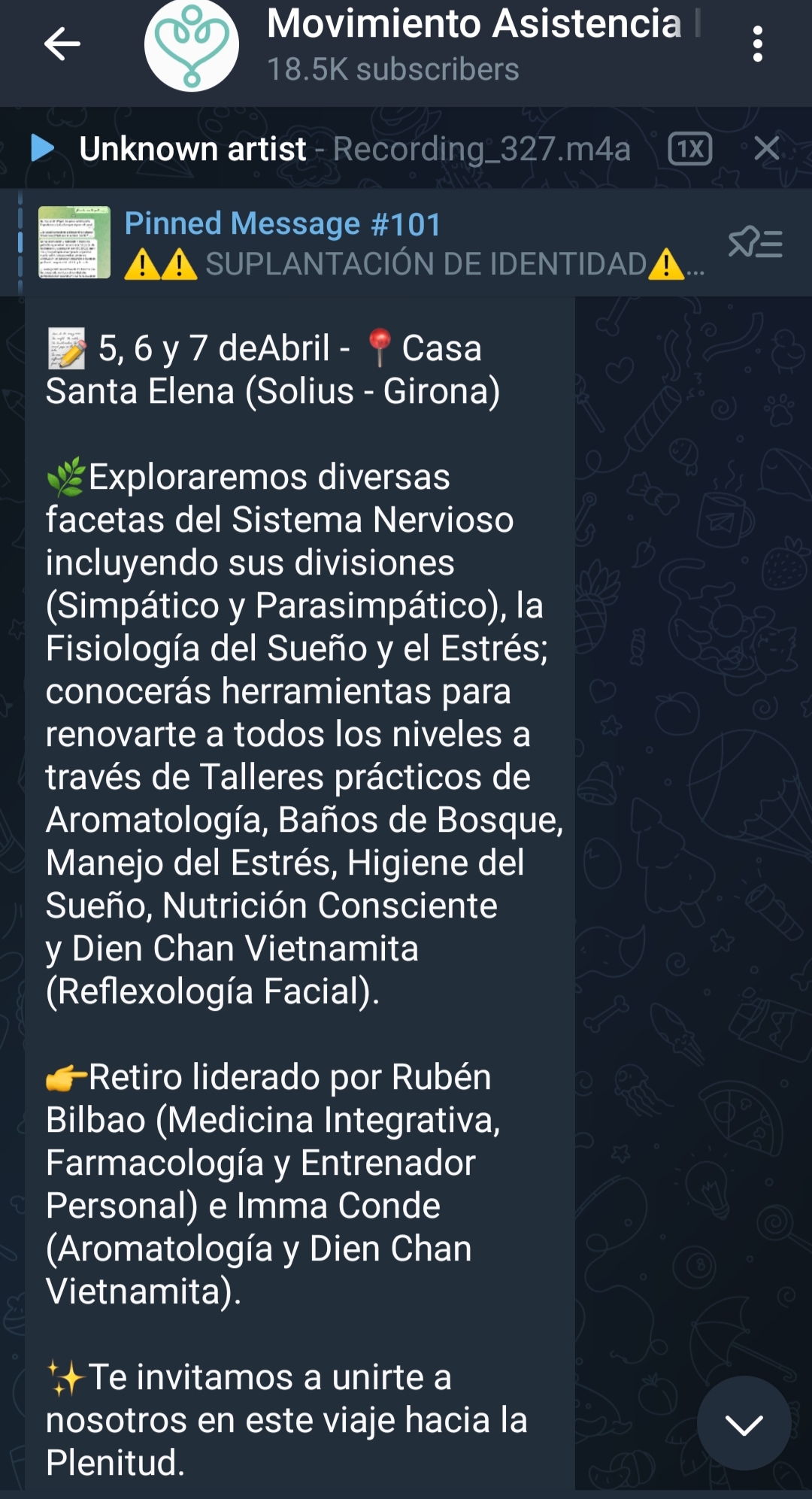Jump to the latest messages
This screenshot has width=812, height=1499.
pyautogui.click(x=743, y=1423)
